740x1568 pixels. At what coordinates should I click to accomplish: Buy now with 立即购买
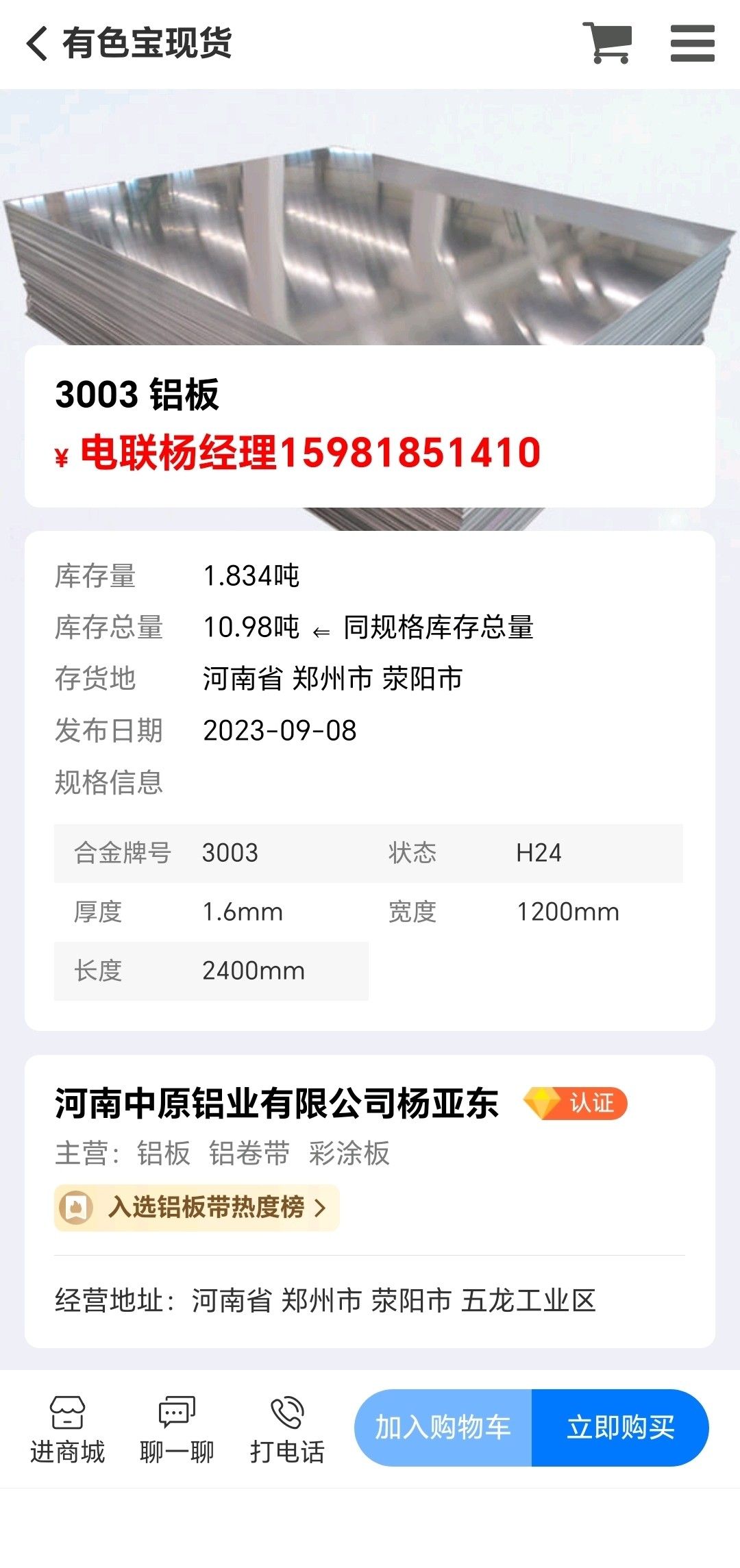coord(620,1428)
